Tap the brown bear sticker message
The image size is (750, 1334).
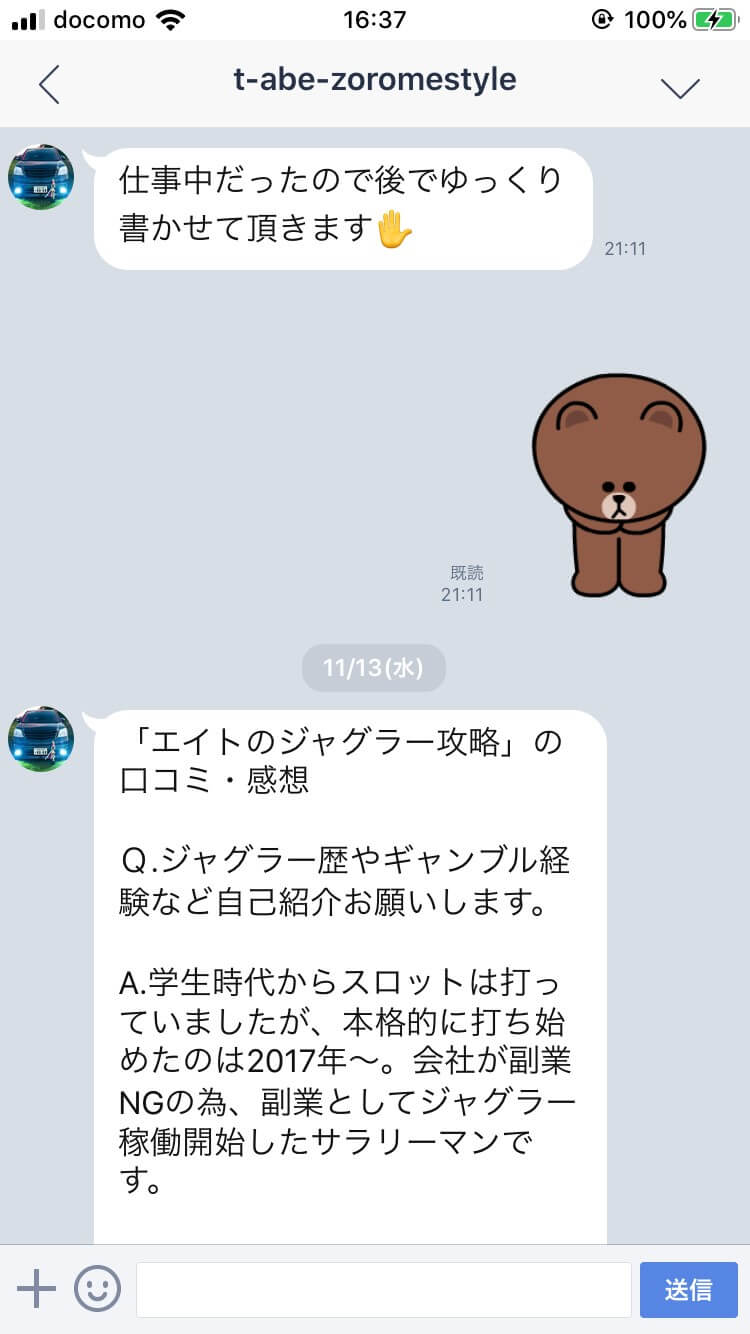(618, 485)
